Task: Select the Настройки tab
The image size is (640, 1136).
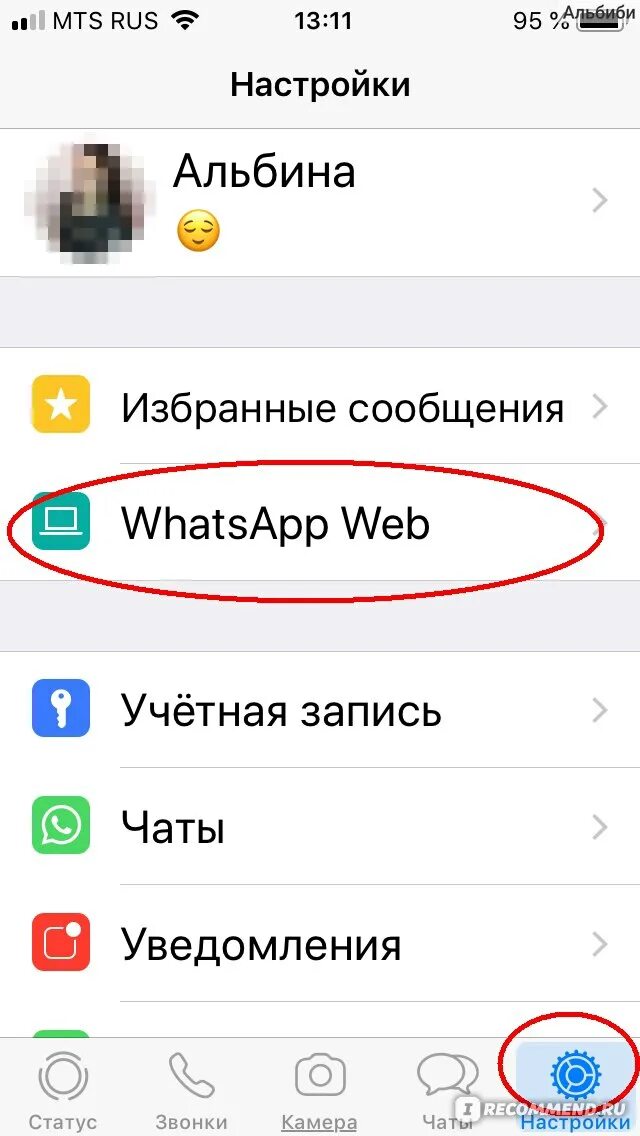Action: click(575, 1087)
